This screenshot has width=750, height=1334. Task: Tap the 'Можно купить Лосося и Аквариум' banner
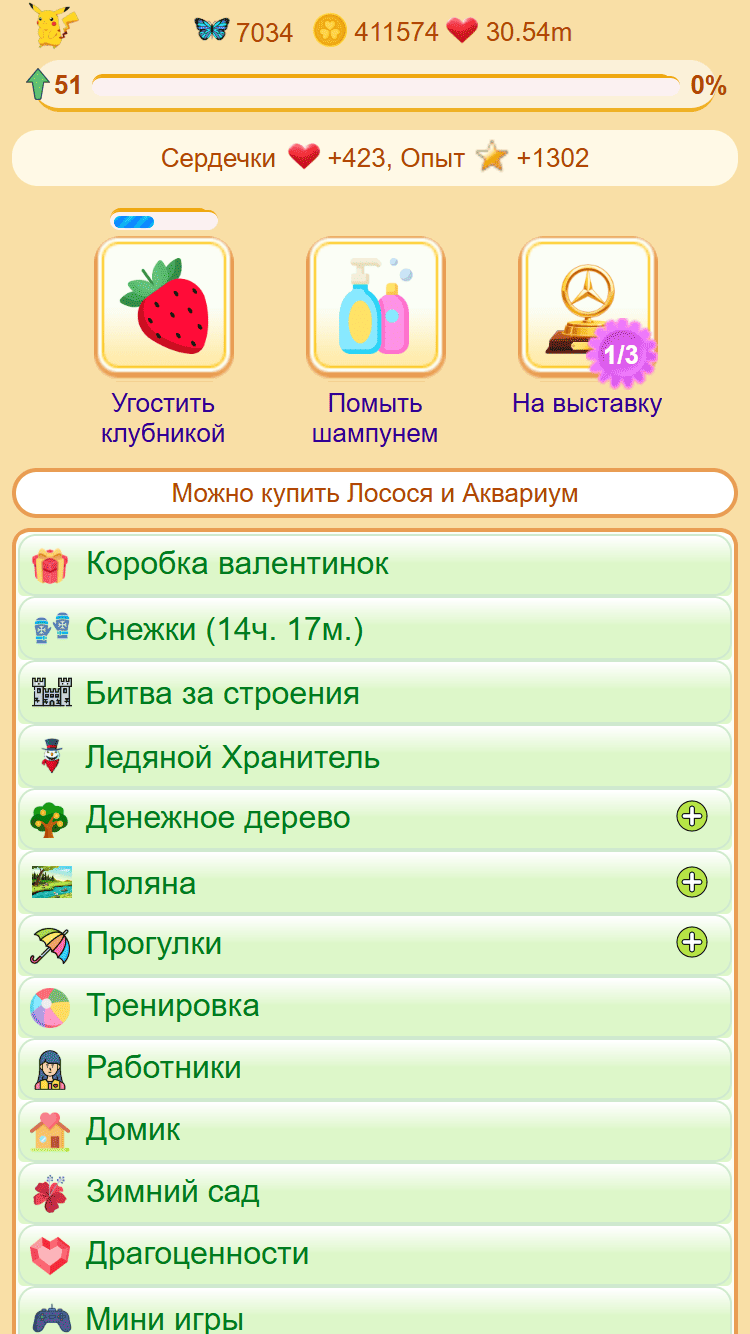pyautogui.click(x=375, y=493)
